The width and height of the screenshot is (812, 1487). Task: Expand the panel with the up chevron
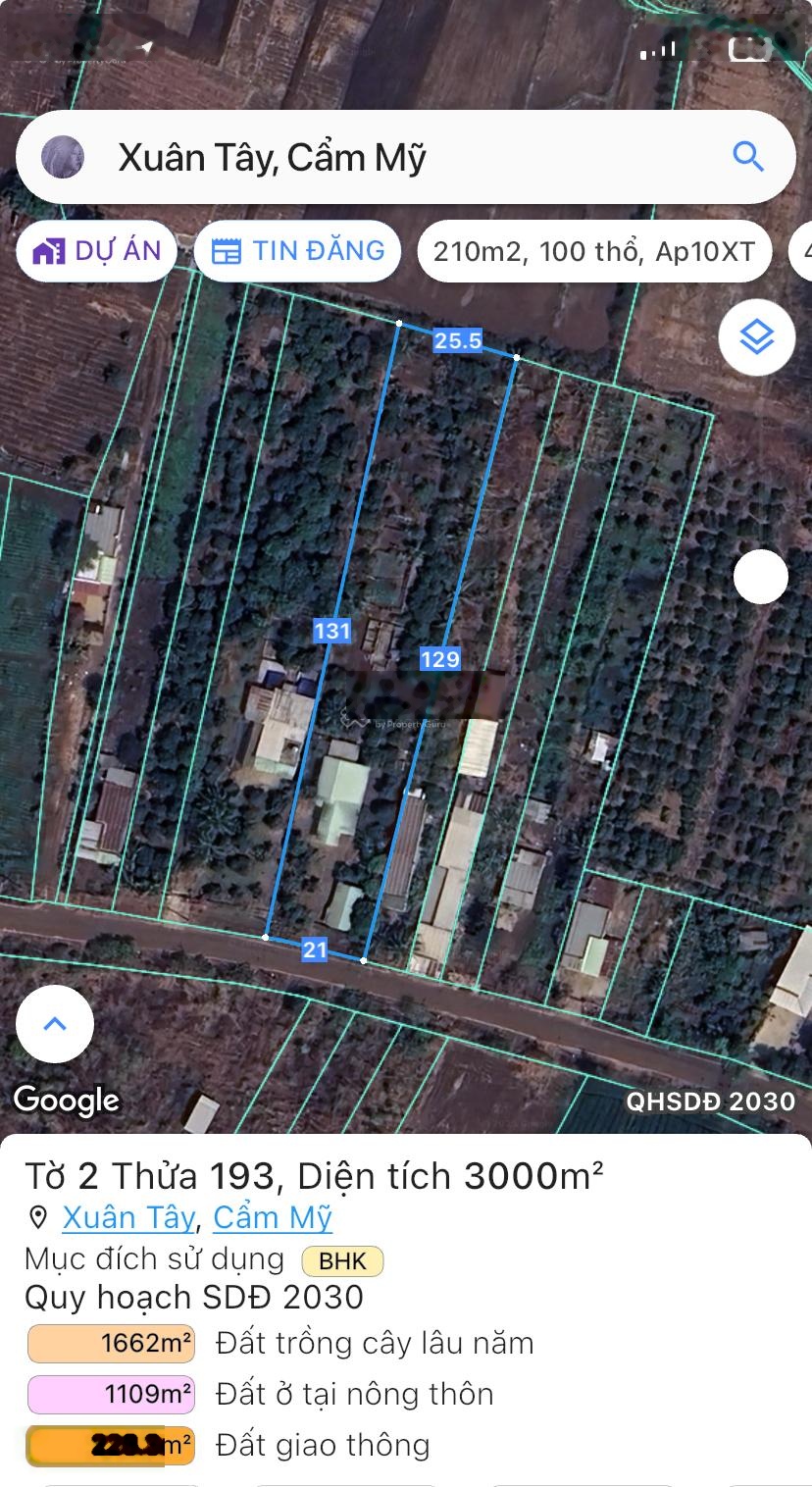pyautogui.click(x=55, y=1024)
